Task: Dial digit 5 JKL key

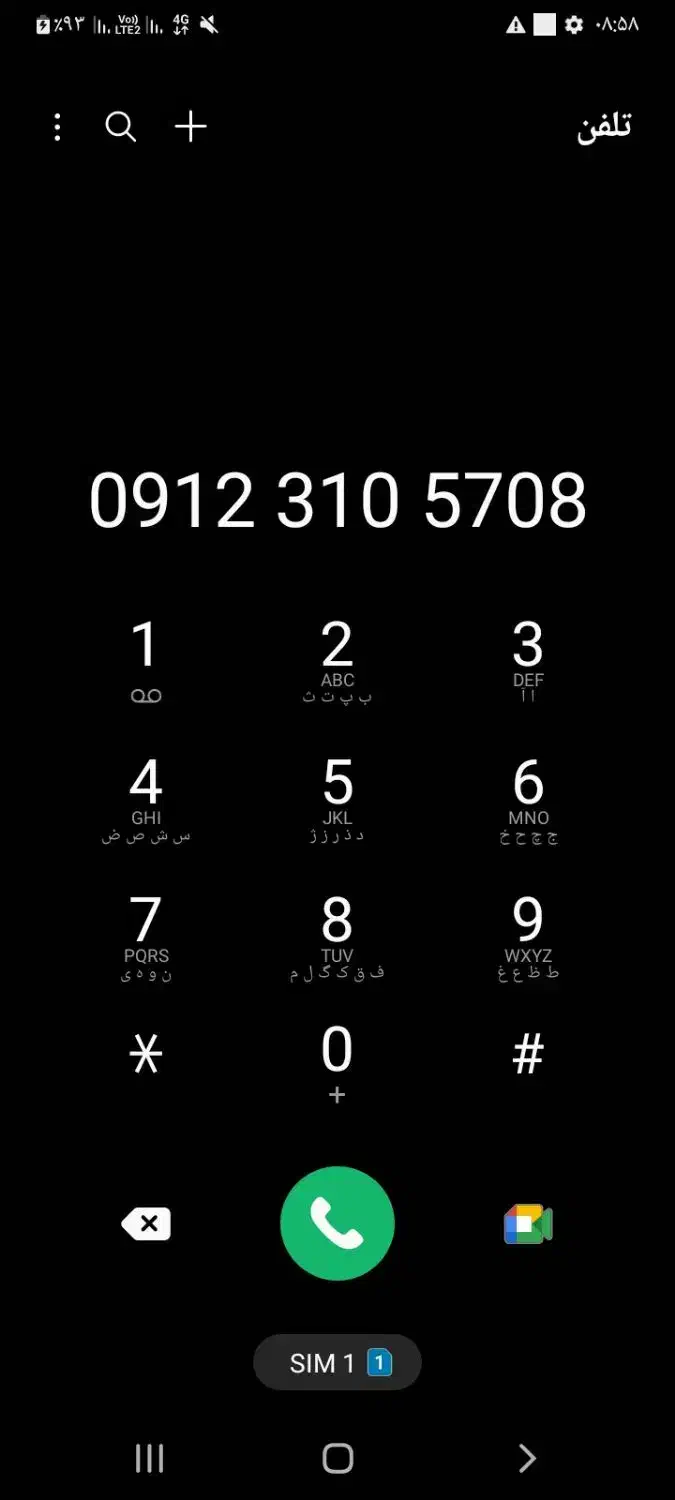Action: point(337,798)
